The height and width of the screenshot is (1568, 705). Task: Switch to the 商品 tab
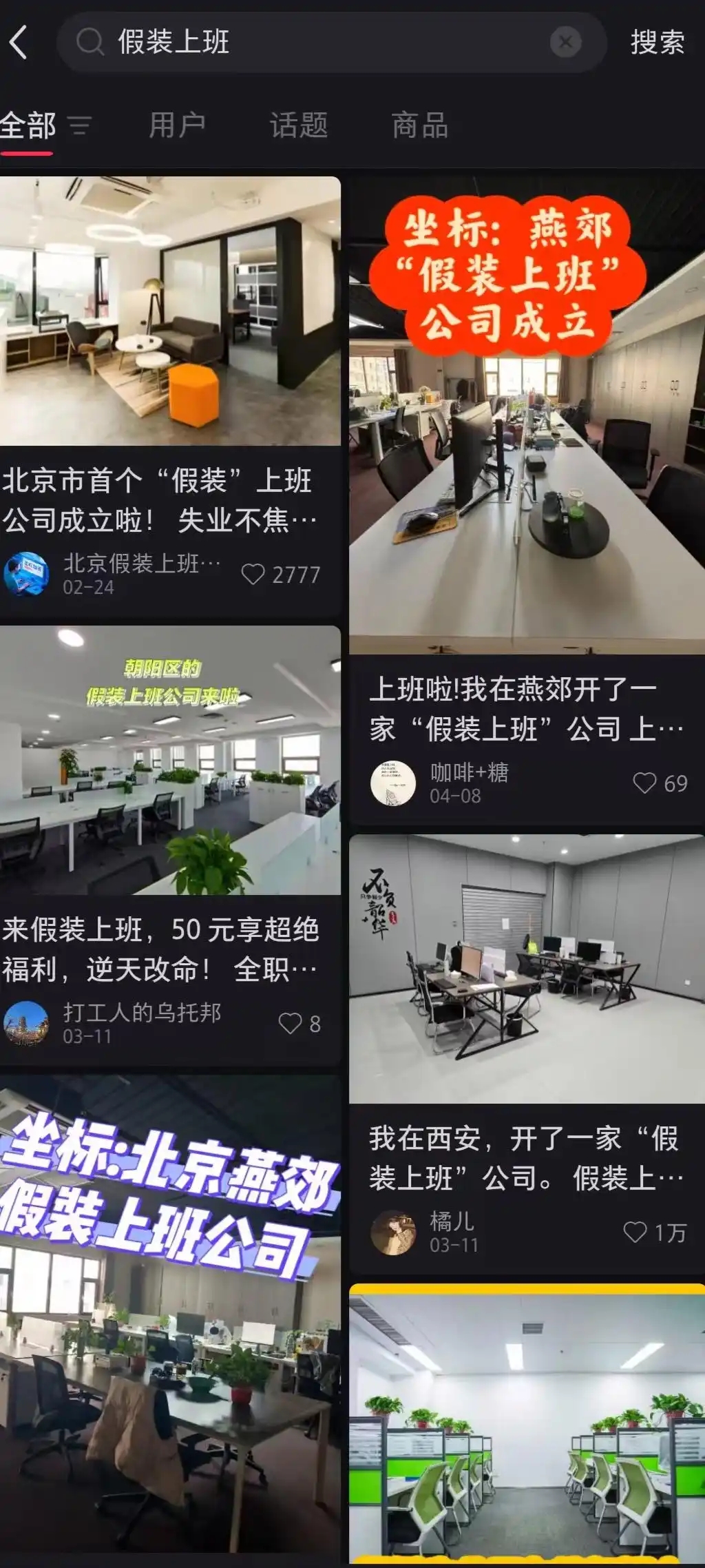419,126
